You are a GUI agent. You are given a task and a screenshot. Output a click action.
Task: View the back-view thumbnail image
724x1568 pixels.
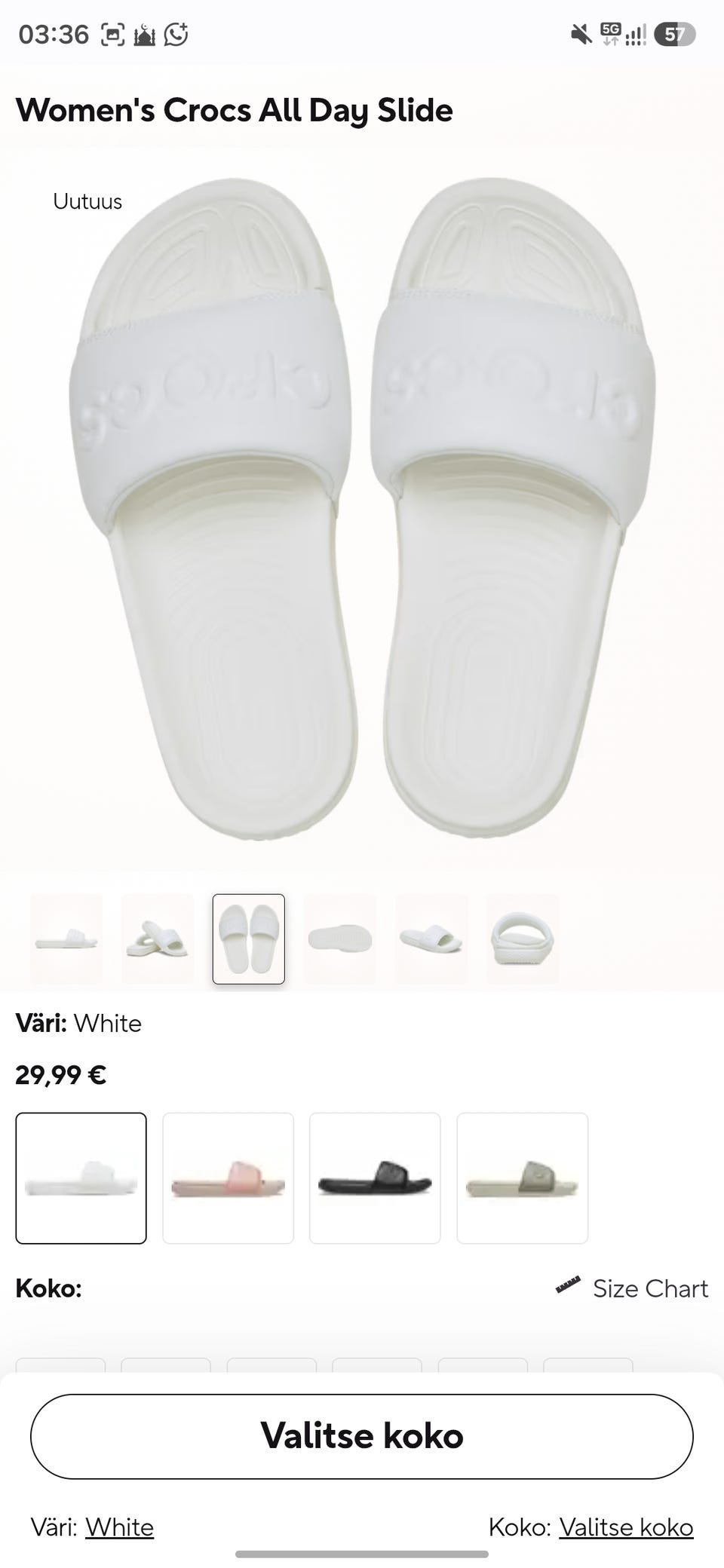[x=523, y=939]
